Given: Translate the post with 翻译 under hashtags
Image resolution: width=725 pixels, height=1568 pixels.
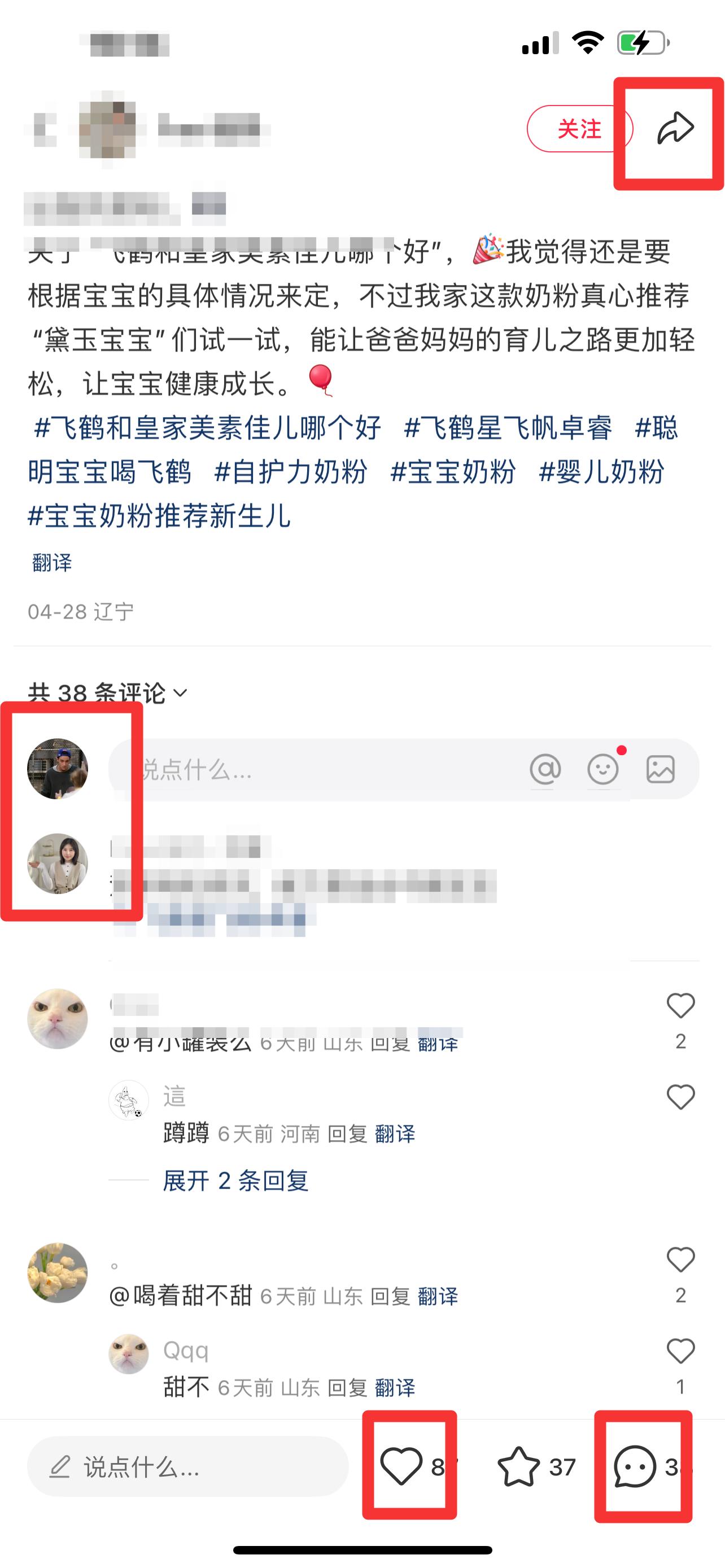Looking at the screenshot, I should point(52,562).
